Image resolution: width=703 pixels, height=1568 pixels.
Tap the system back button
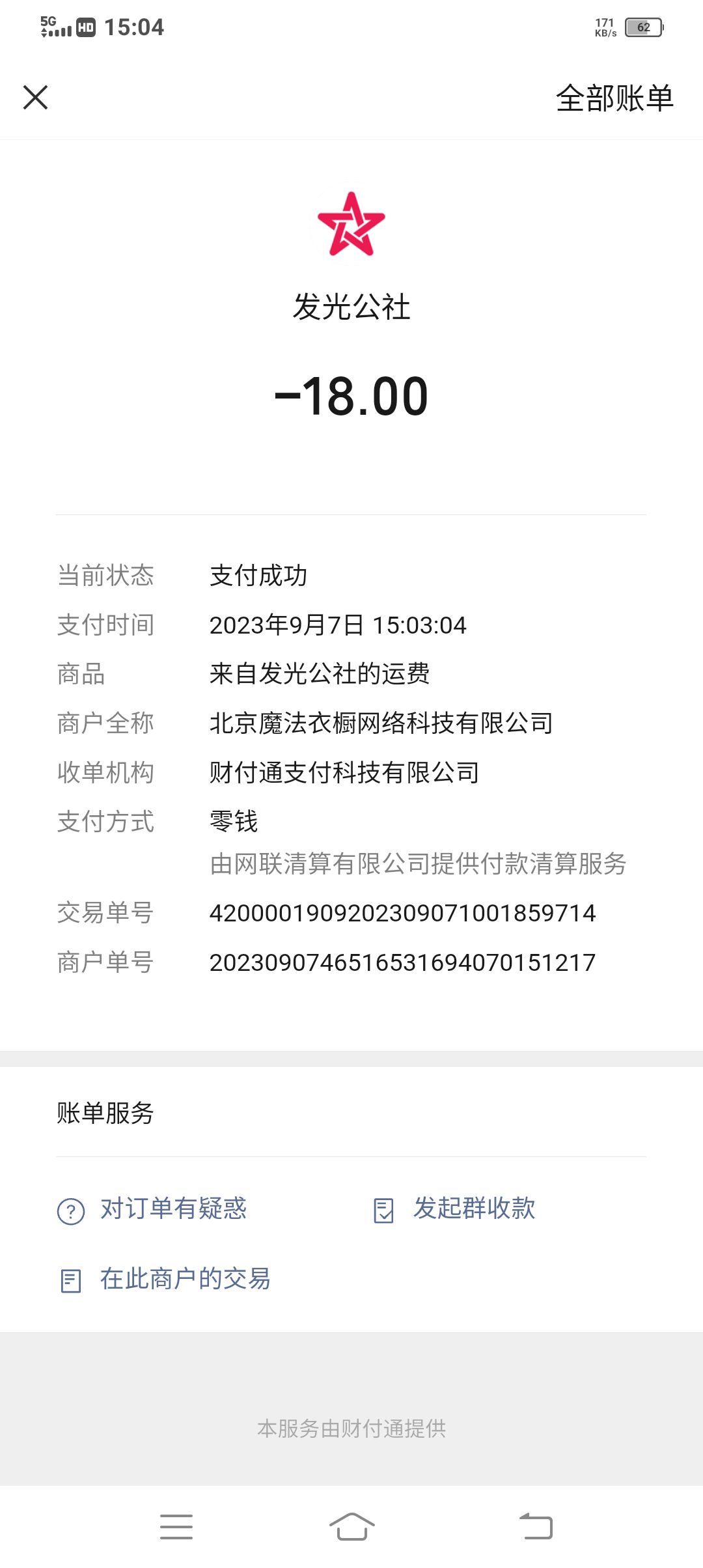point(536,1526)
